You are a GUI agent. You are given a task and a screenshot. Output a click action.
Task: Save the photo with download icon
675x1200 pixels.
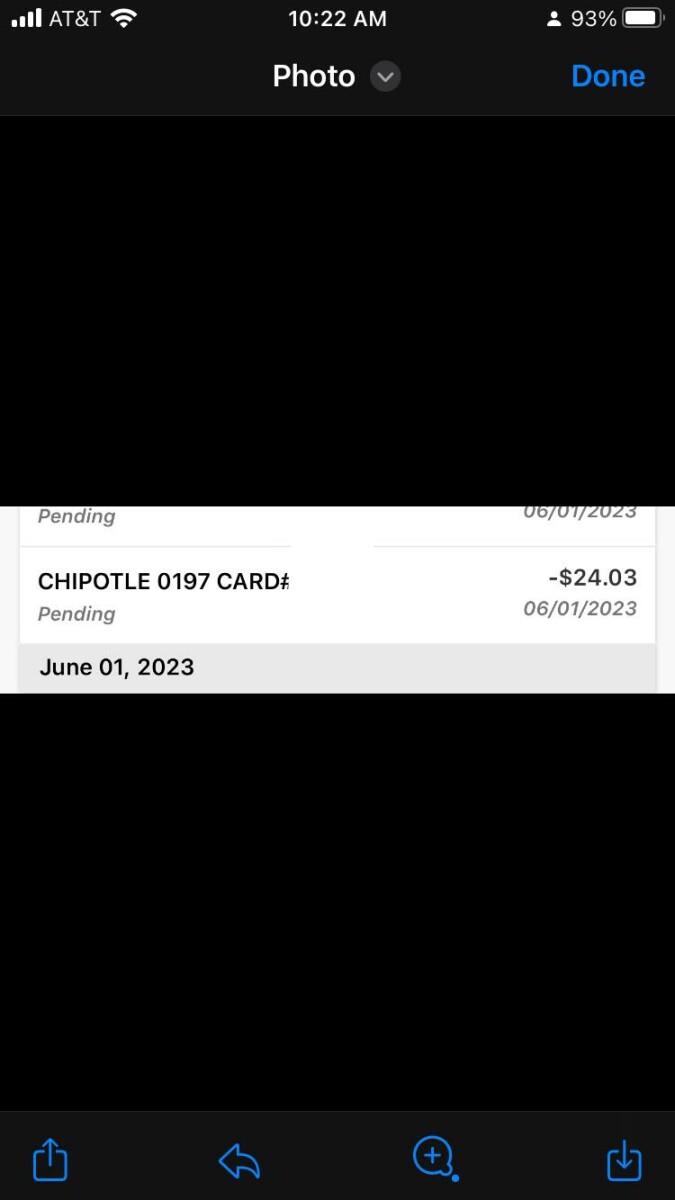624,1160
